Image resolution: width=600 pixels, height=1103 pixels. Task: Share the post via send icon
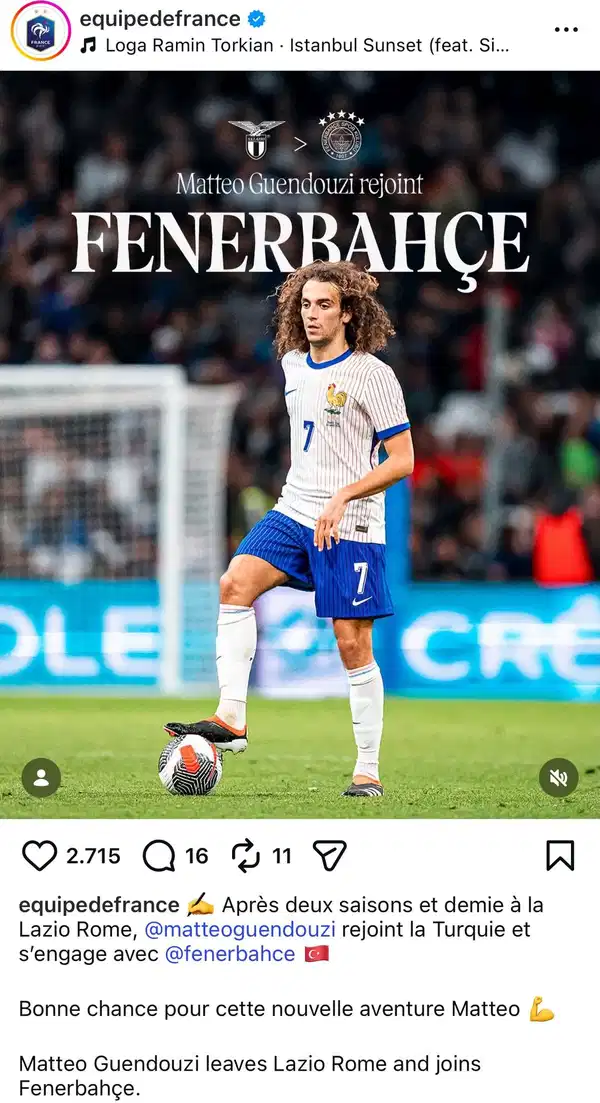coord(329,855)
